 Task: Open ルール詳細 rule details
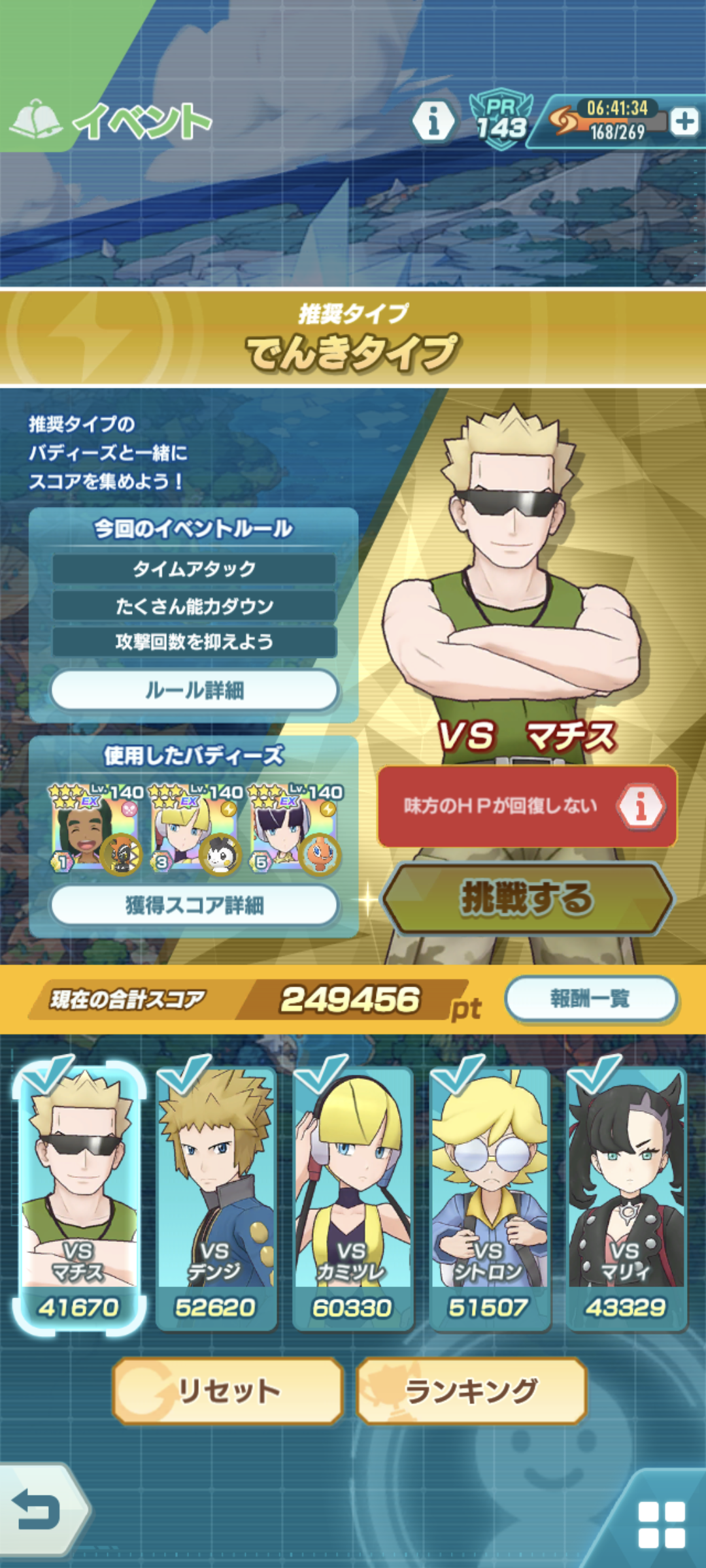coord(194,690)
